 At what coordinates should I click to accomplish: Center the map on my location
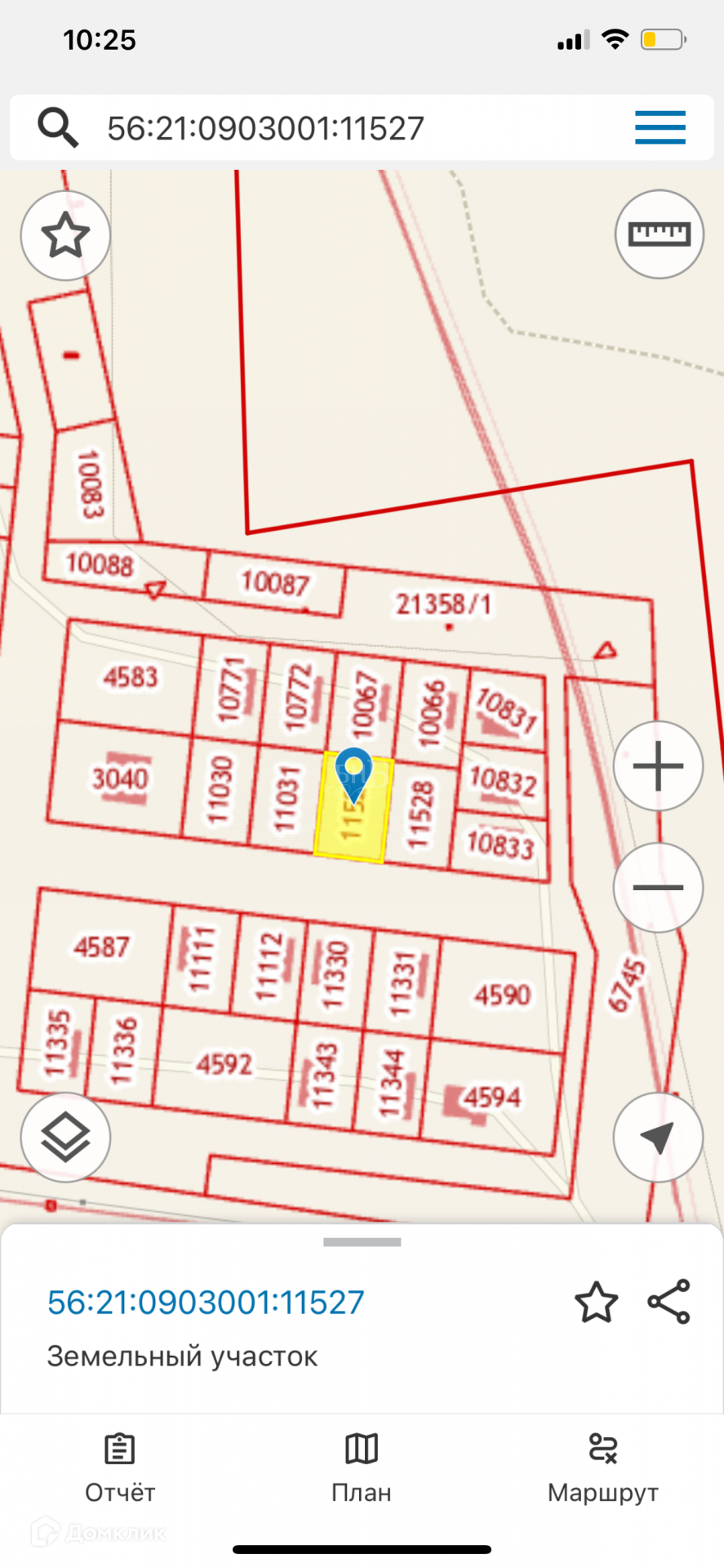pos(658,1137)
